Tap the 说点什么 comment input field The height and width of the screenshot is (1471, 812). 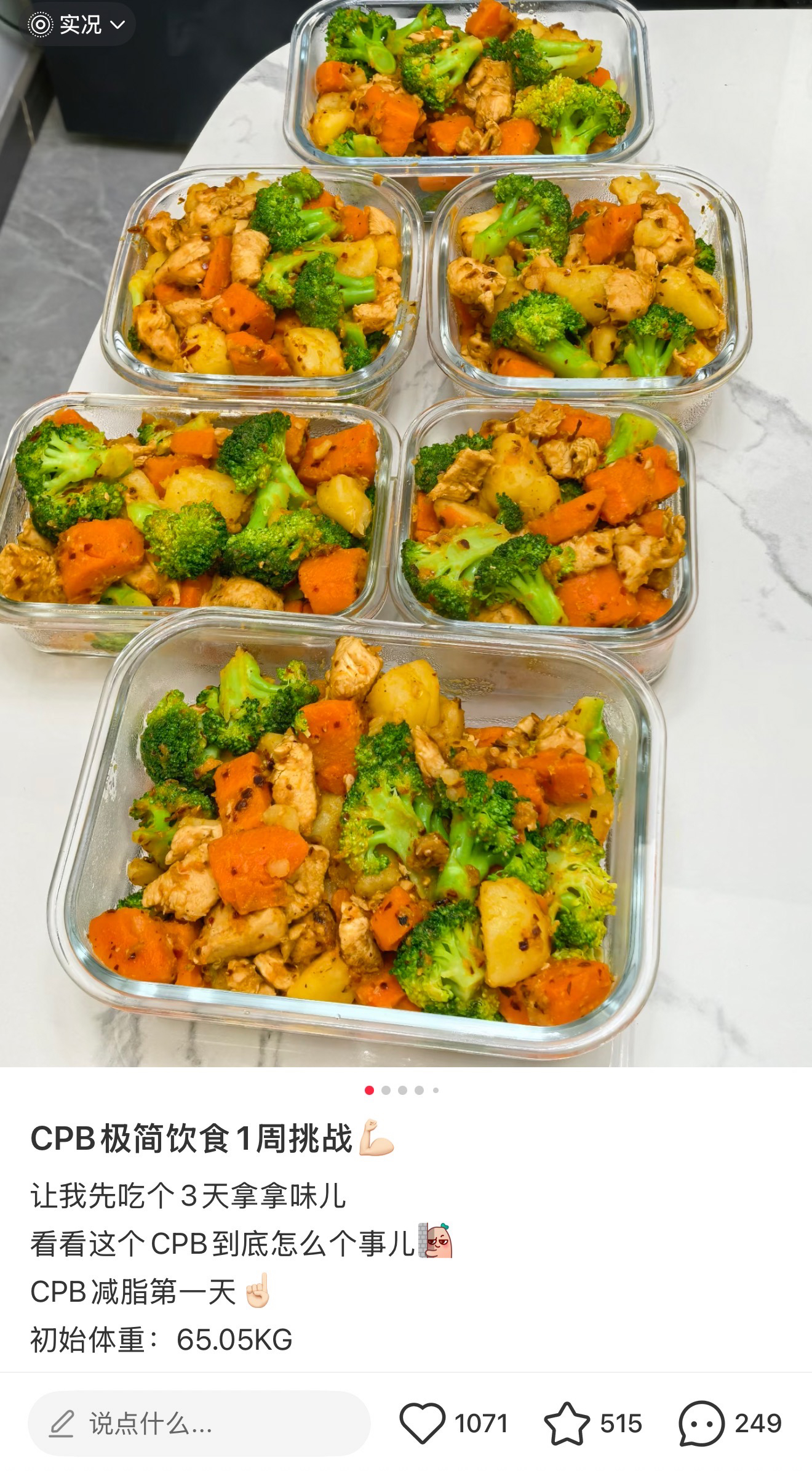pos(199,1424)
